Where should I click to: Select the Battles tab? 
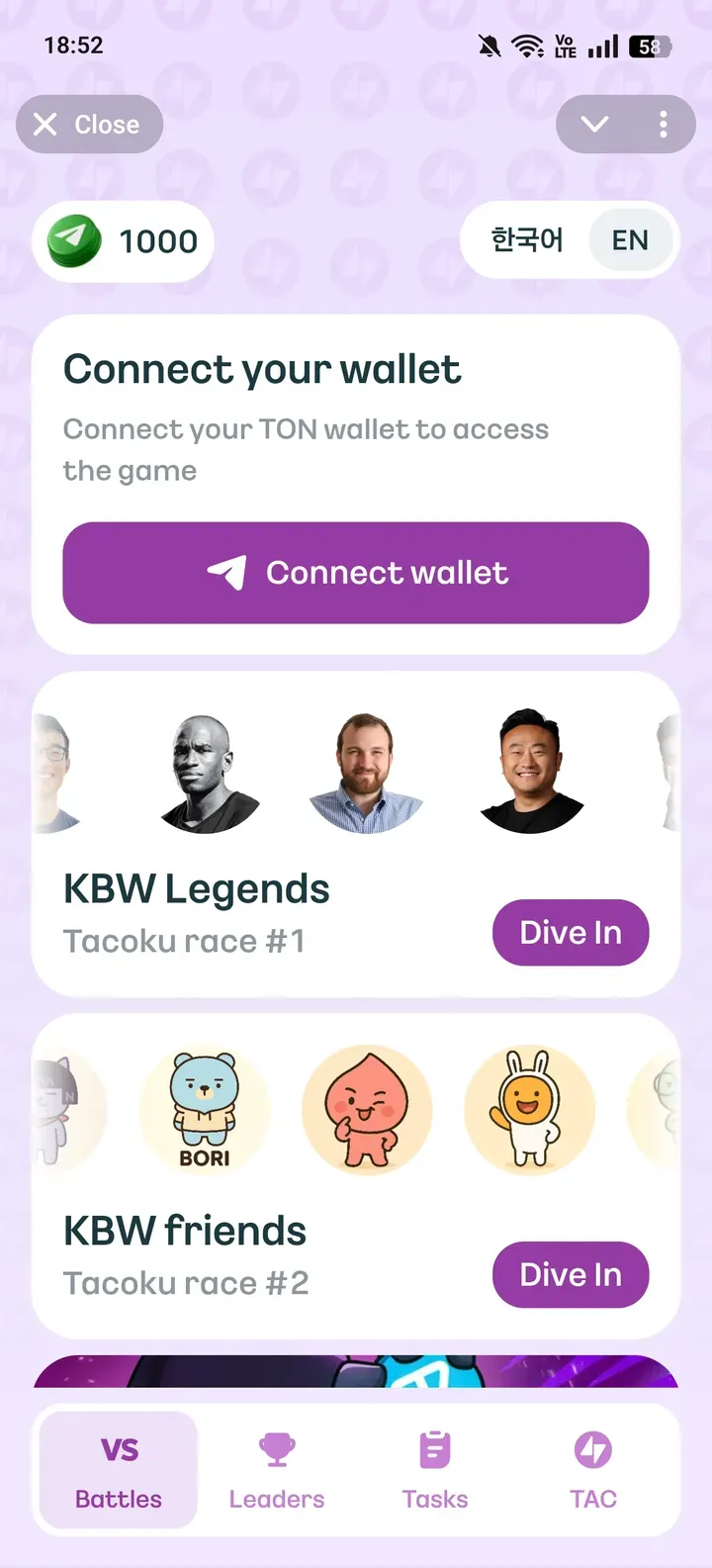click(119, 1471)
